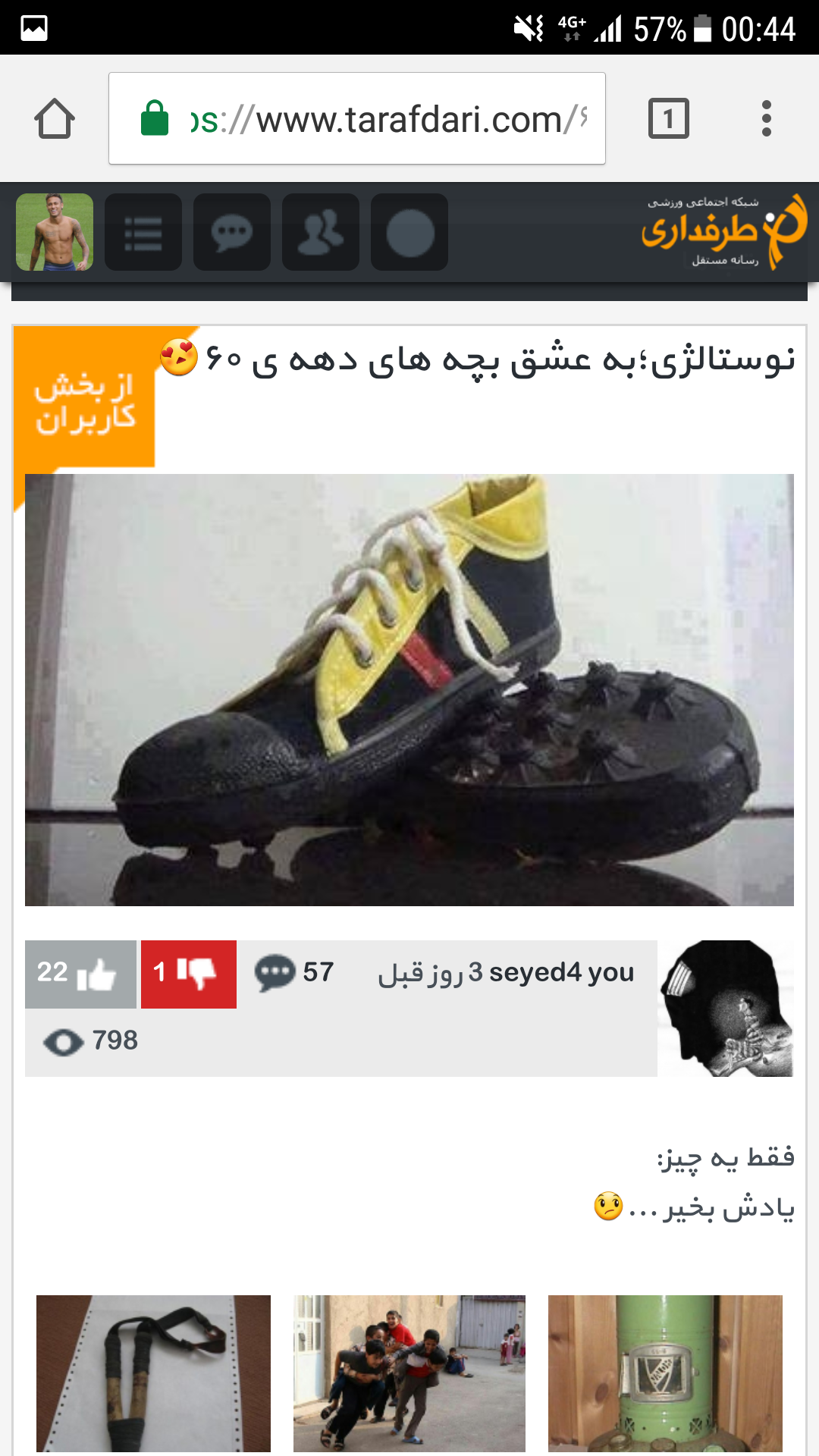Open the green heater photo
Viewport: 819px width, 1456px height.
click(x=665, y=1373)
